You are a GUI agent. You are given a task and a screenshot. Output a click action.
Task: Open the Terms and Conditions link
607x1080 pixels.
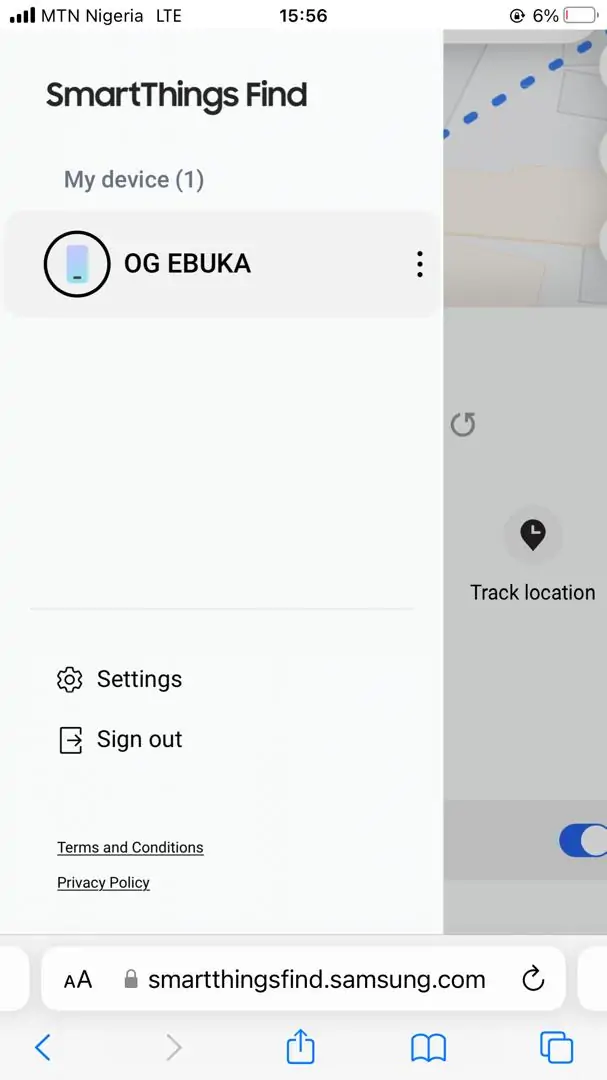point(130,847)
